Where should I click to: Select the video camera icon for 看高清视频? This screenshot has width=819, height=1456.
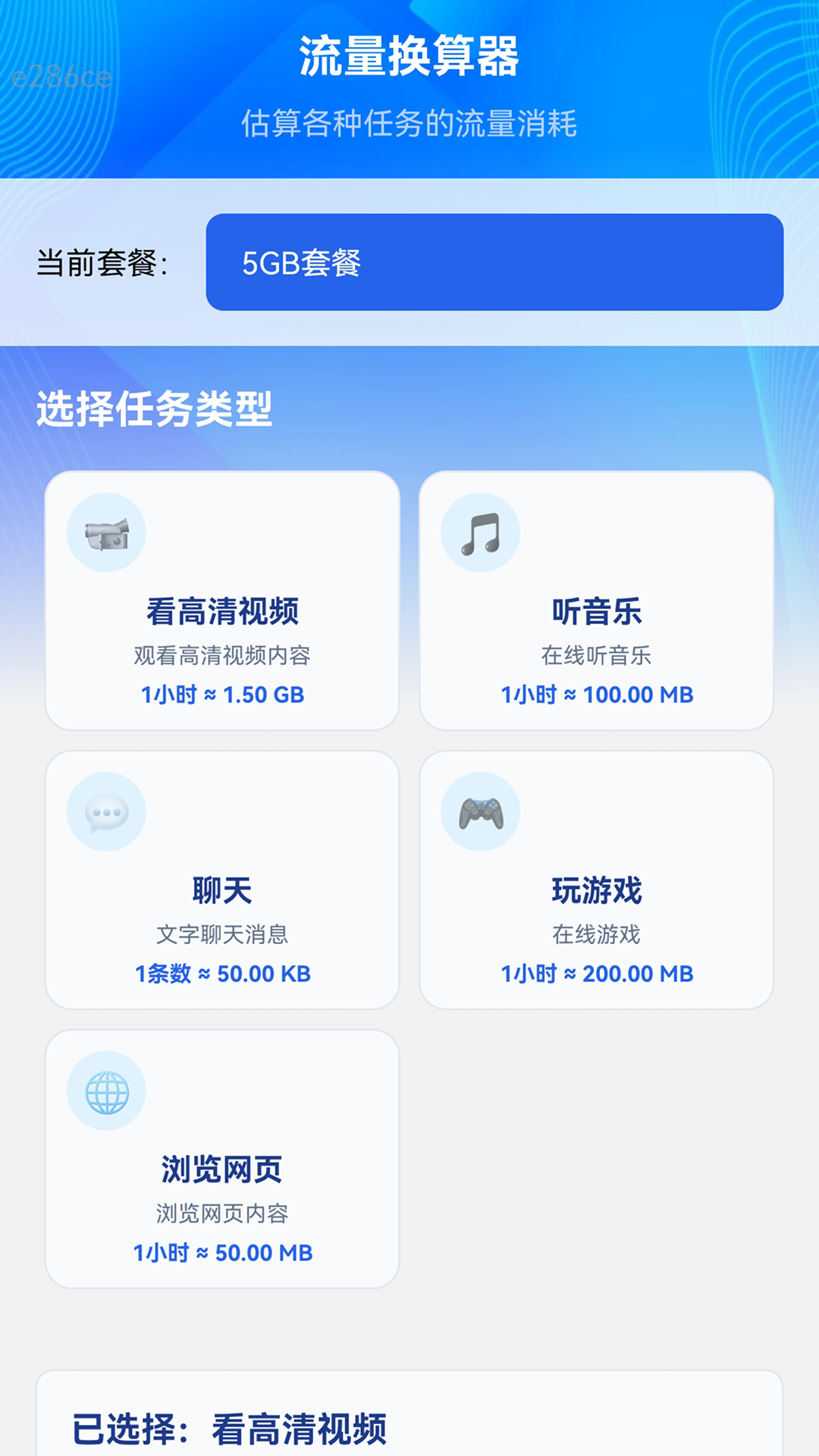(106, 533)
